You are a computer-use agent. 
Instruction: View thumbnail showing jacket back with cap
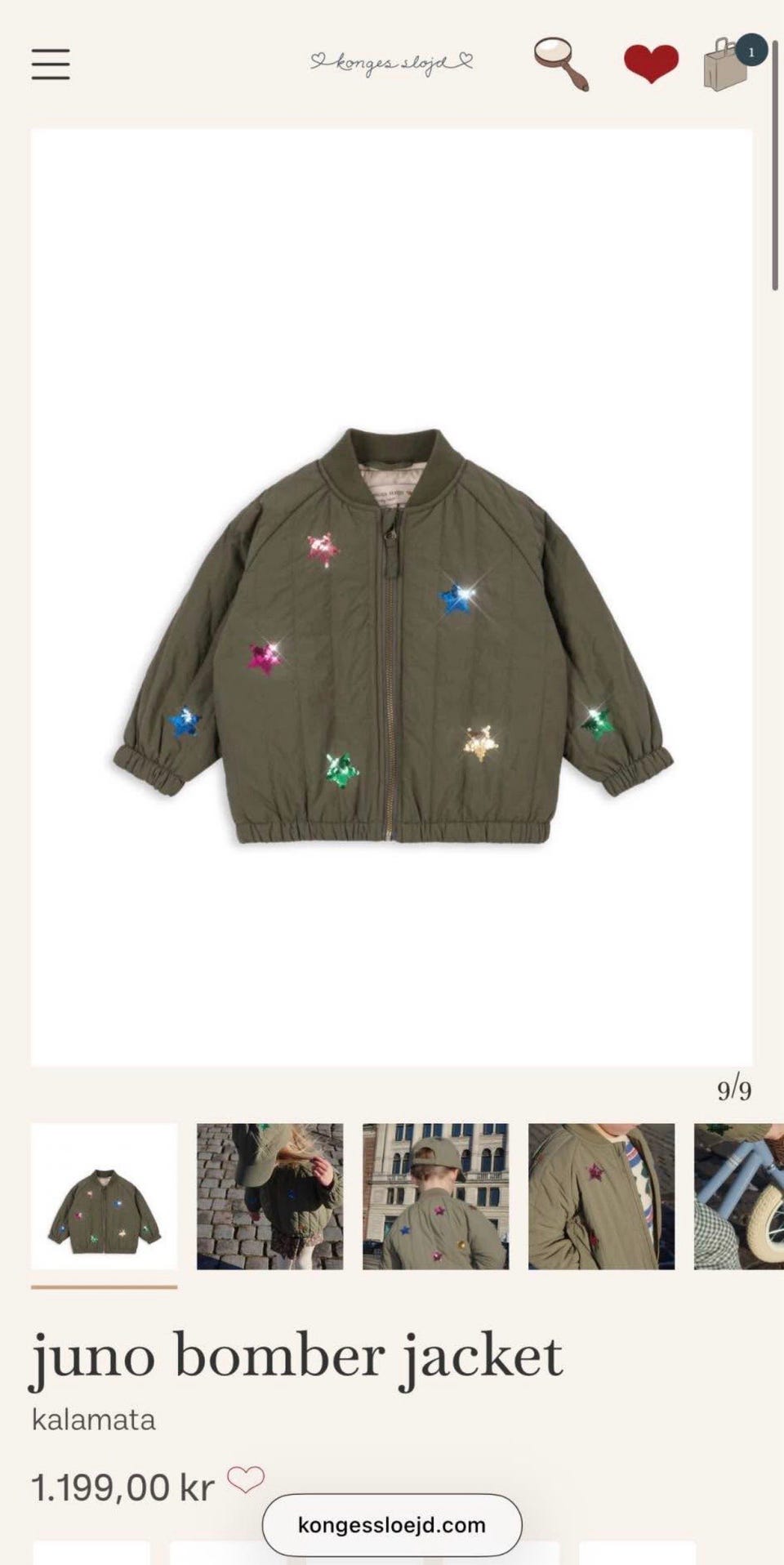coord(436,1196)
